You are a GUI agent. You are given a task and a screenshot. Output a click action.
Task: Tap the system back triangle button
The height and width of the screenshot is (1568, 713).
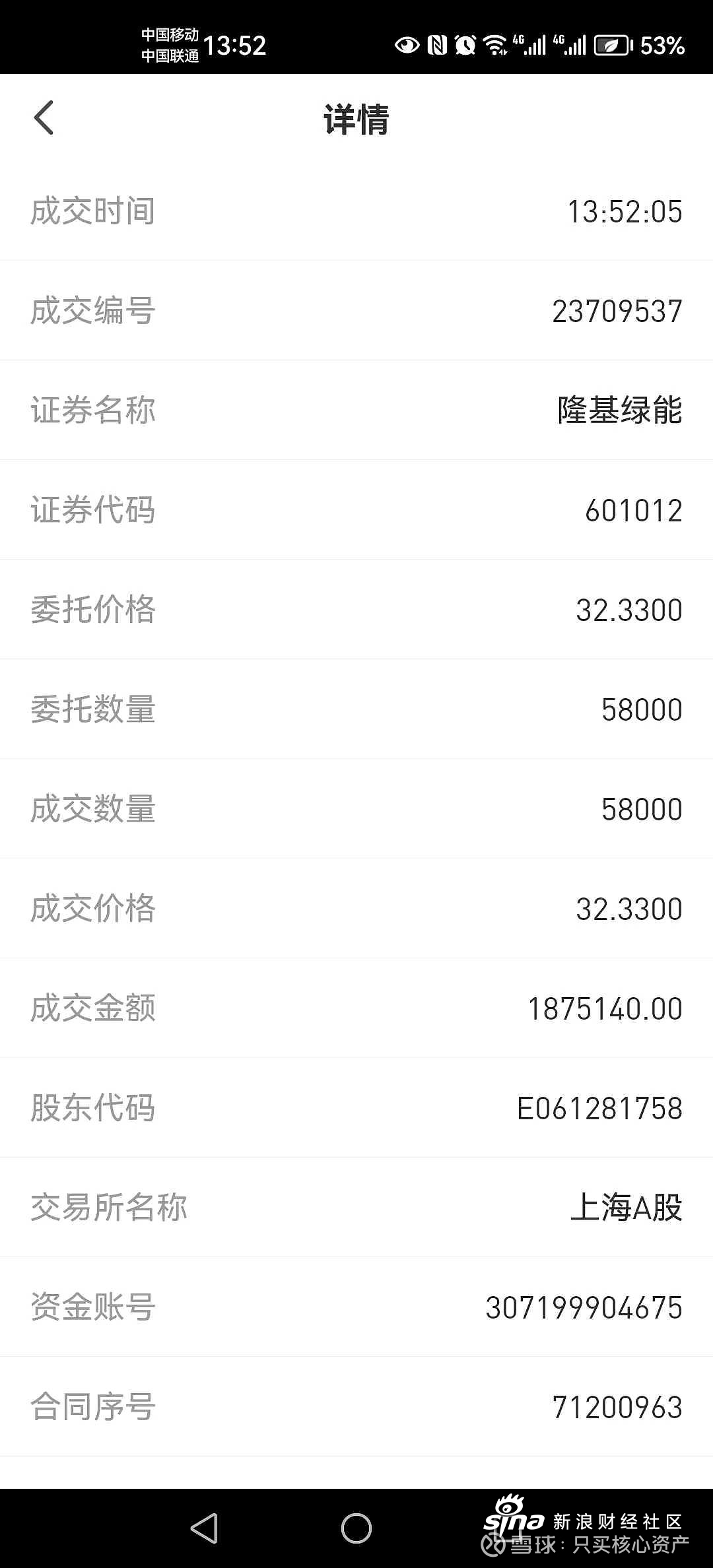coord(204,1528)
